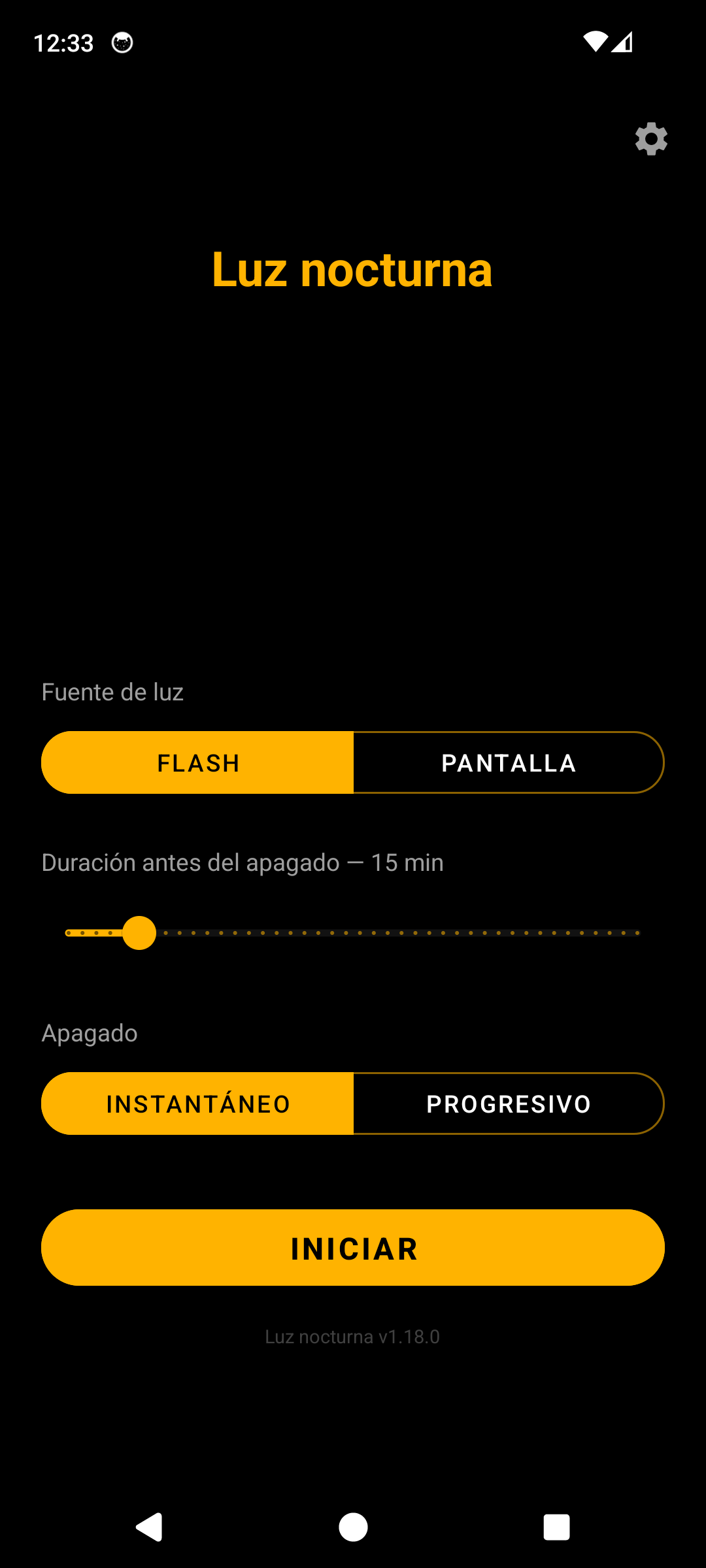Open the settings gear icon

651,139
